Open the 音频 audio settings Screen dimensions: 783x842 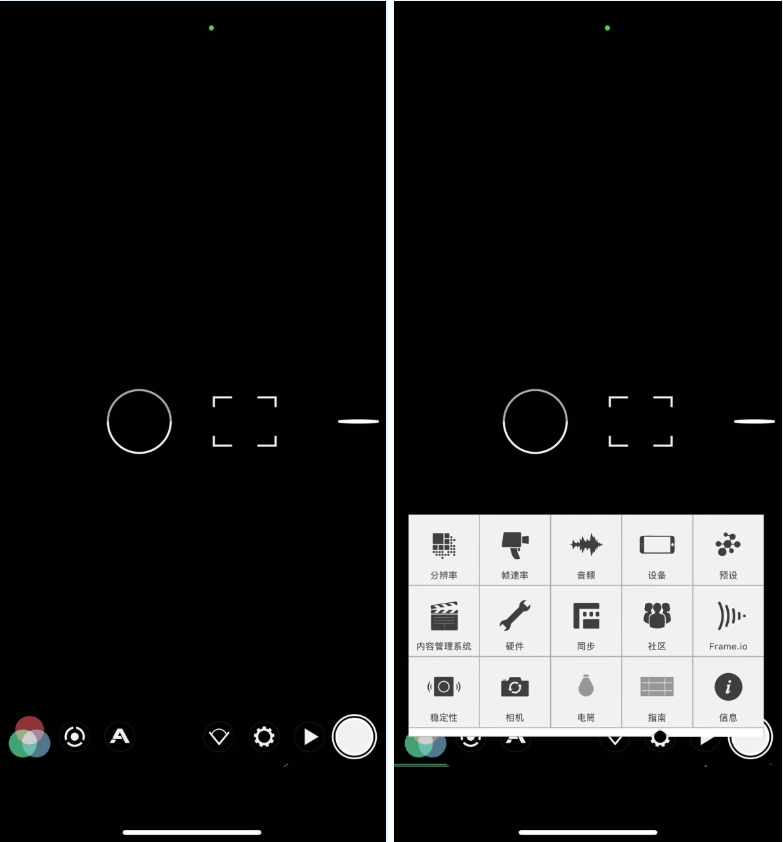(586, 550)
